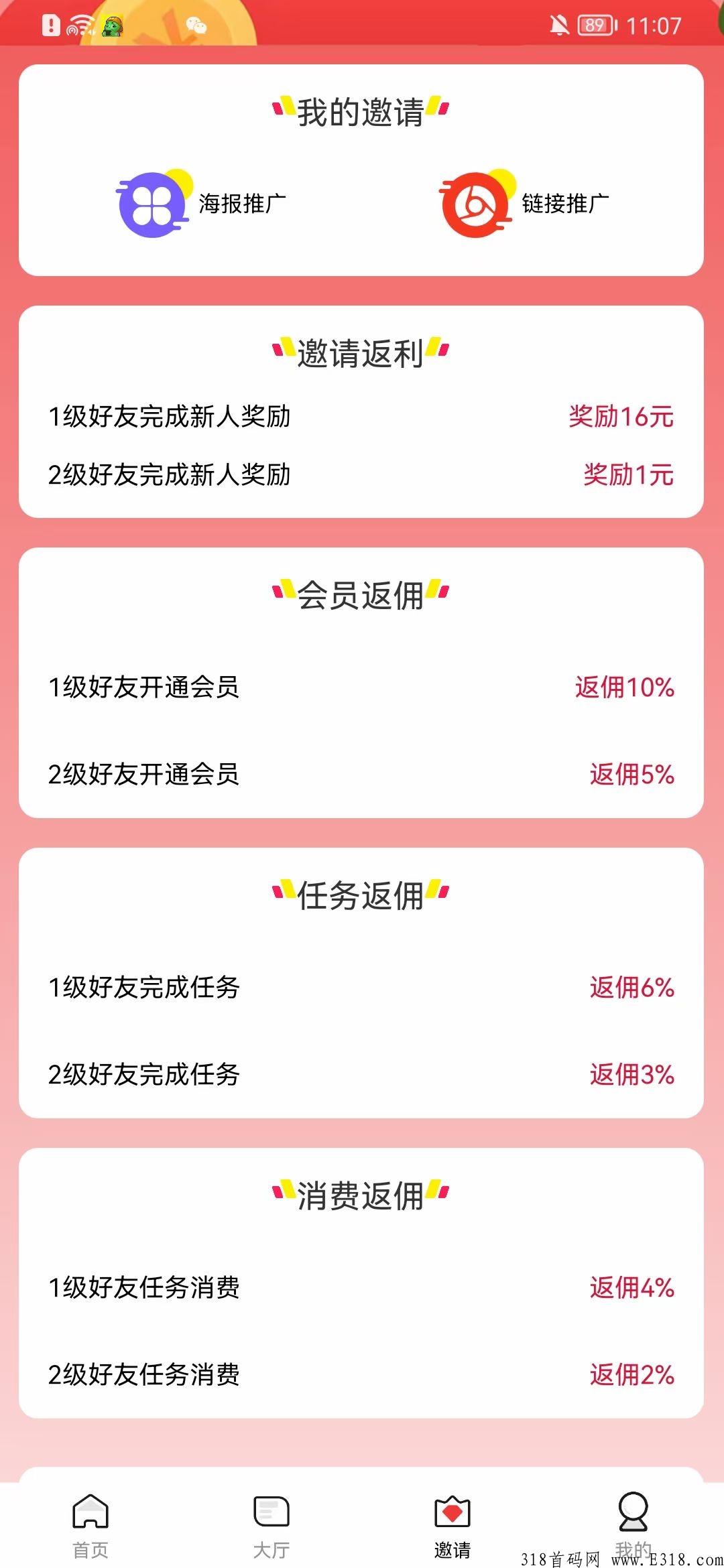724x1568 pixels.
Task: Open 海报推广 poster promotion
Action: pyautogui.click(x=201, y=203)
